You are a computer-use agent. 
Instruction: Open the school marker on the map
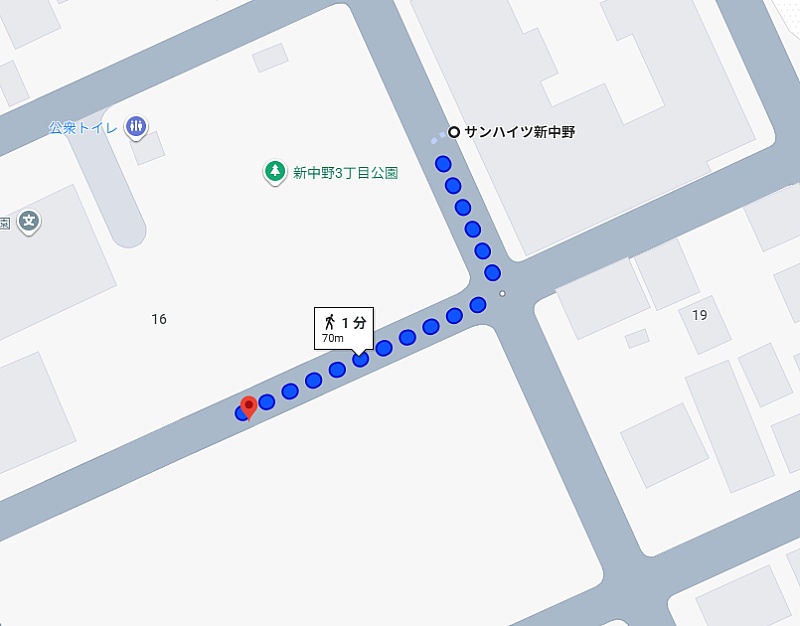click(31, 222)
